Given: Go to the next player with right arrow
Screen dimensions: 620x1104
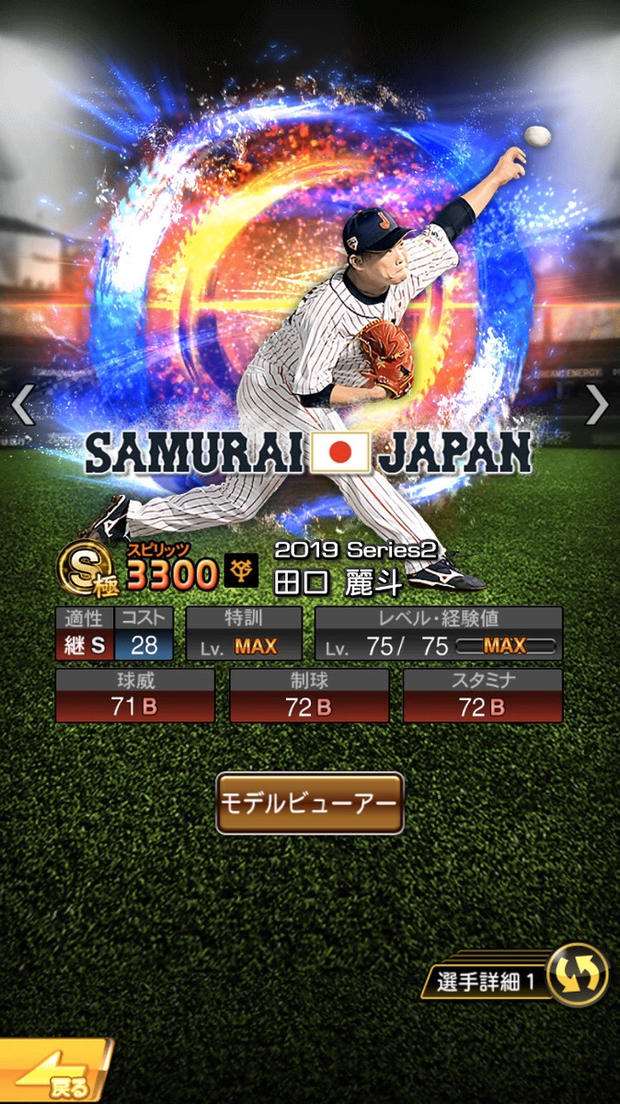Looking at the screenshot, I should coord(597,404).
